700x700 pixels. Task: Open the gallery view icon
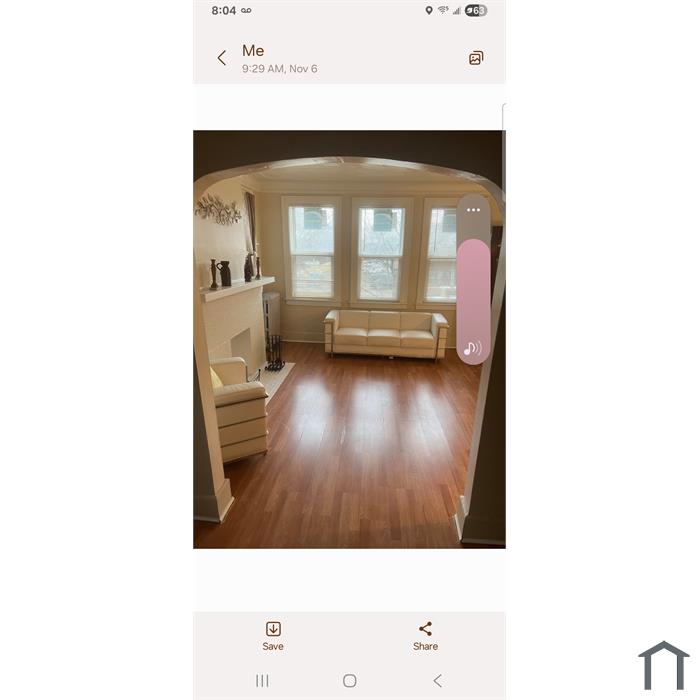point(476,58)
